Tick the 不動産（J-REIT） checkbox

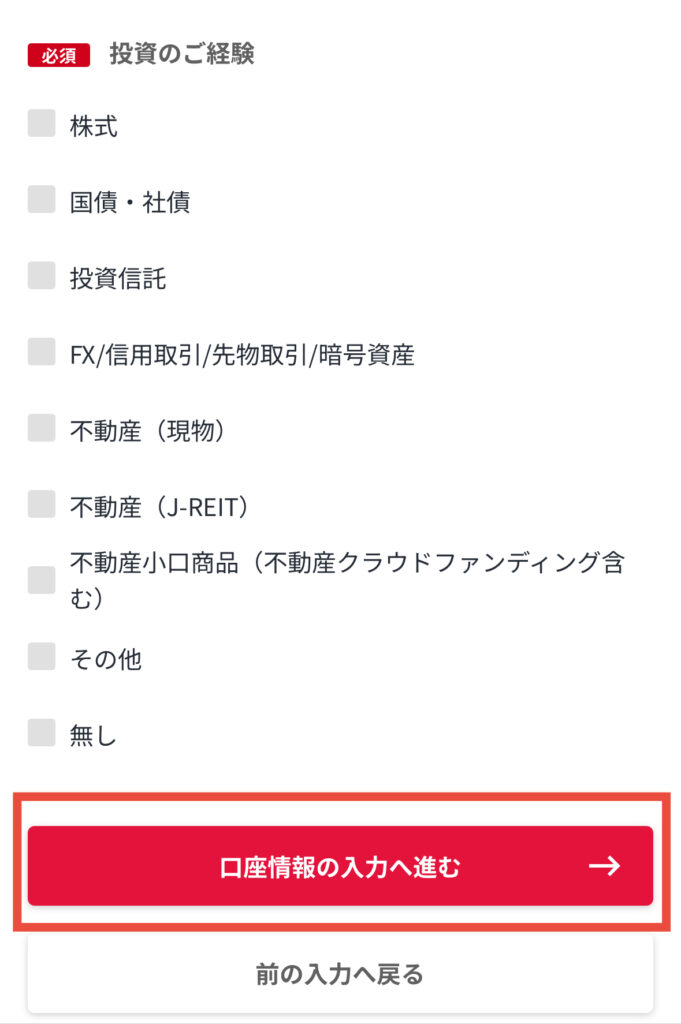click(x=41, y=504)
